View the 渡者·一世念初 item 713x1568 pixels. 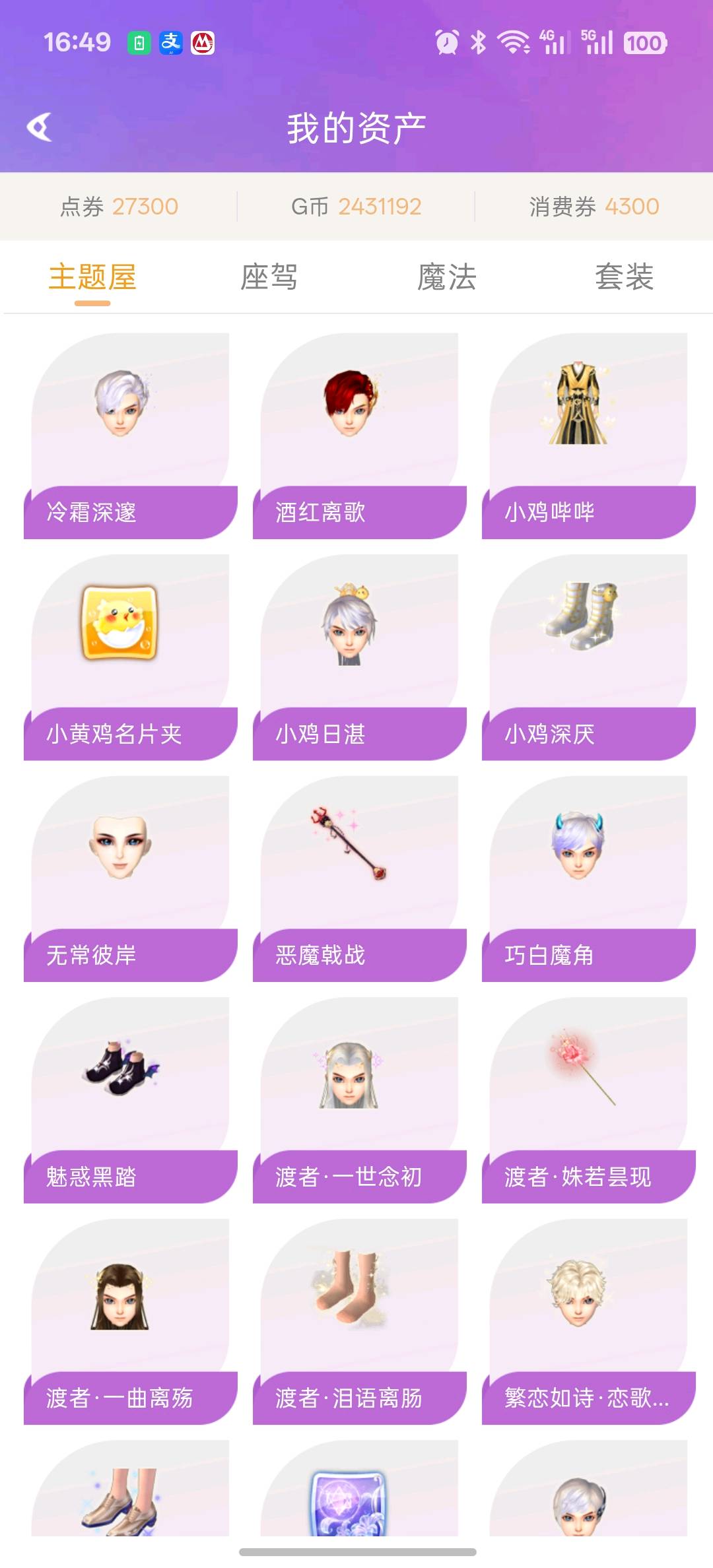(360, 1100)
